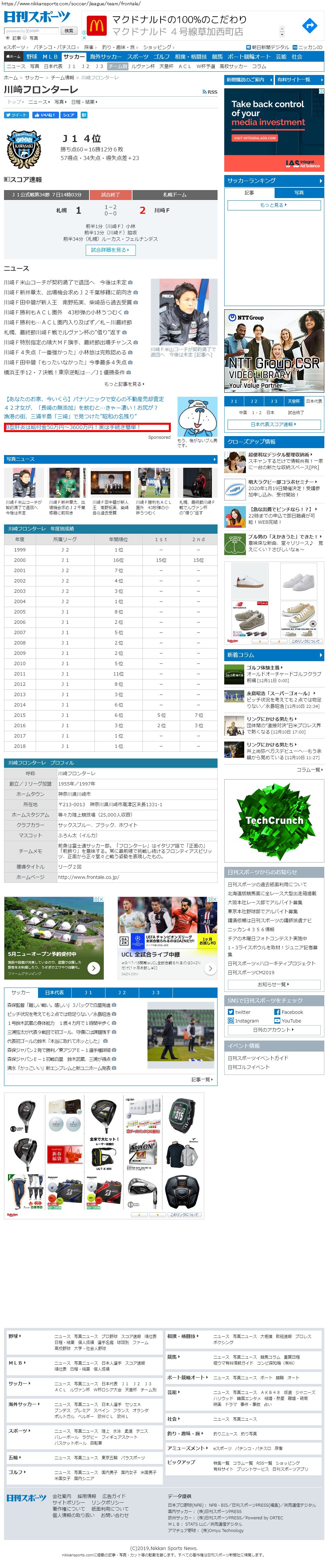Tap the search field in the header
Viewport: 328px width, 1568px height.
click(31, 30)
